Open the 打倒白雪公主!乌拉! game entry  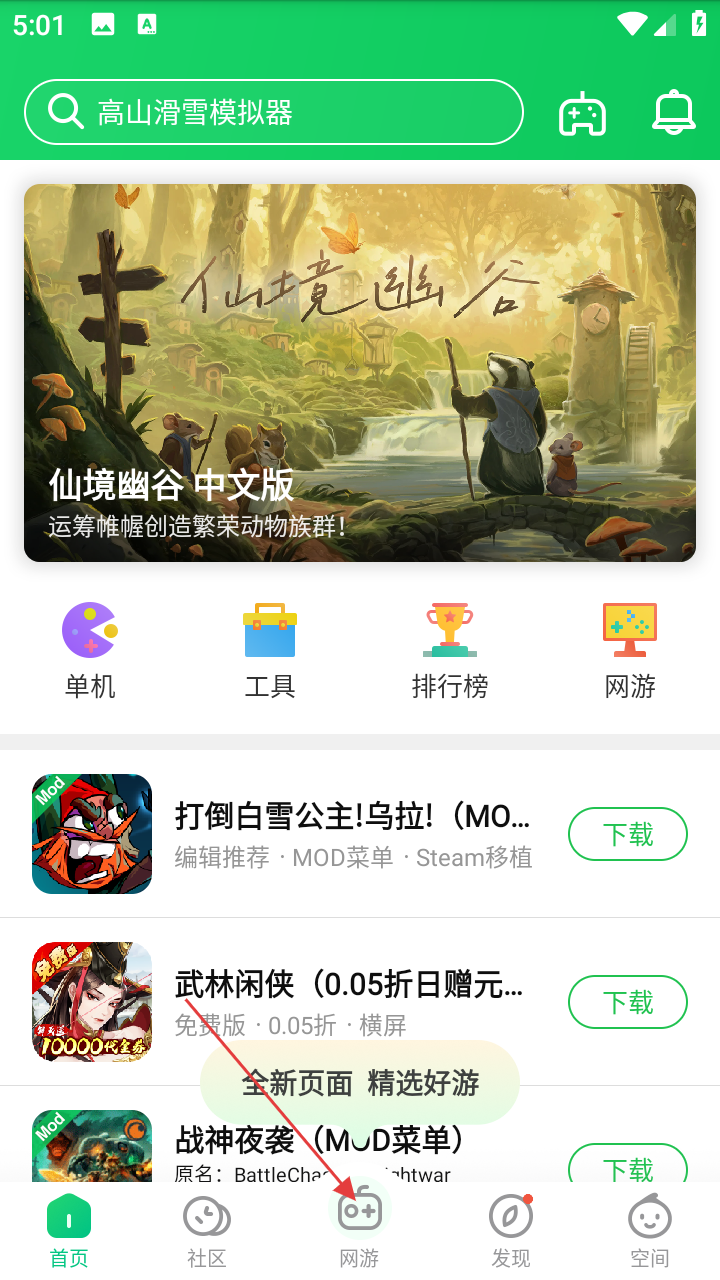click(350, 833)
